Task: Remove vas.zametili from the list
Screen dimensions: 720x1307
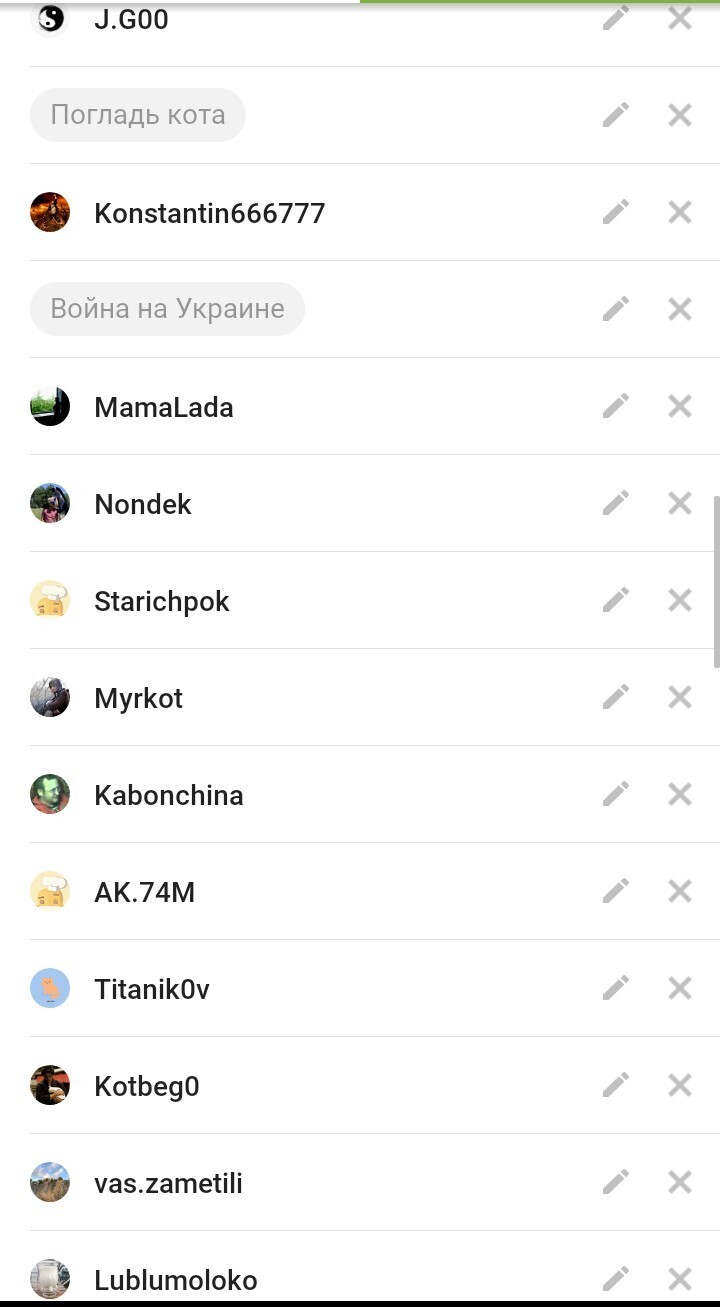Action: coord(680,1182)
